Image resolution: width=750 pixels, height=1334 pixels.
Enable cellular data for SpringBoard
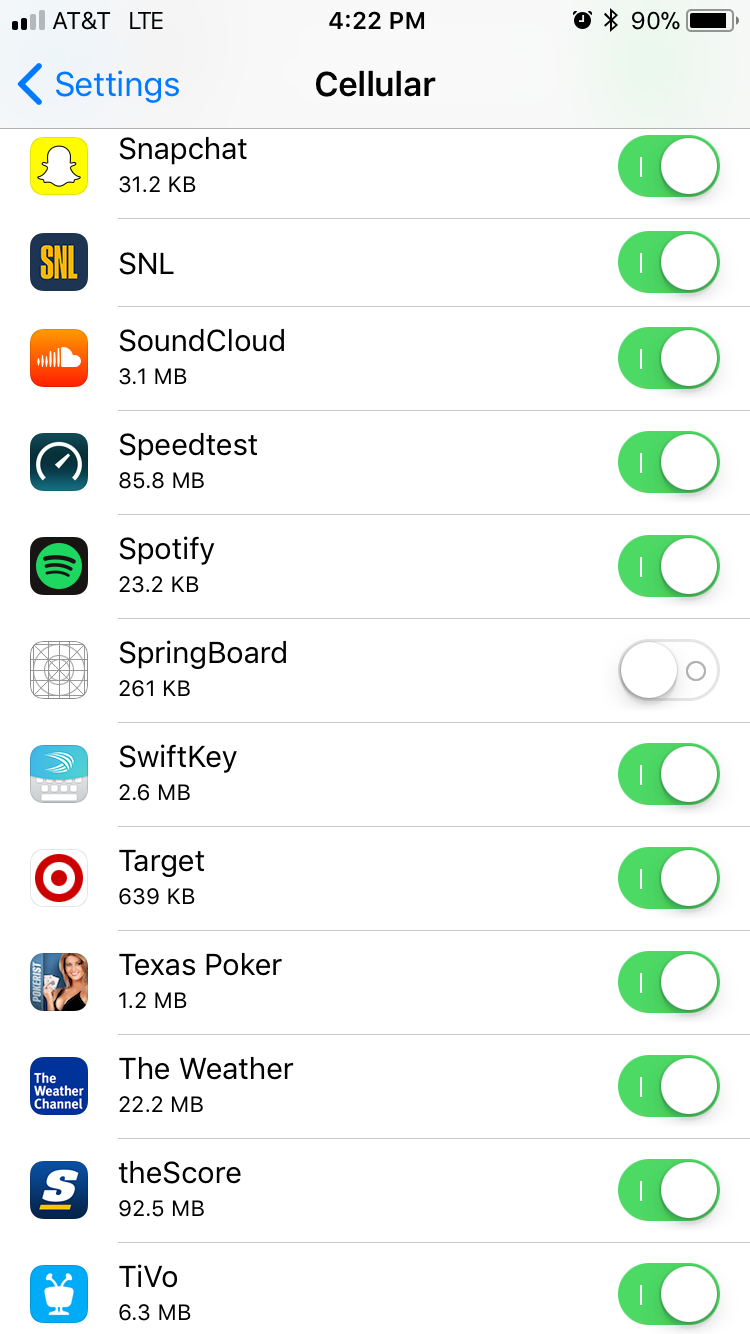coord(668,670)
